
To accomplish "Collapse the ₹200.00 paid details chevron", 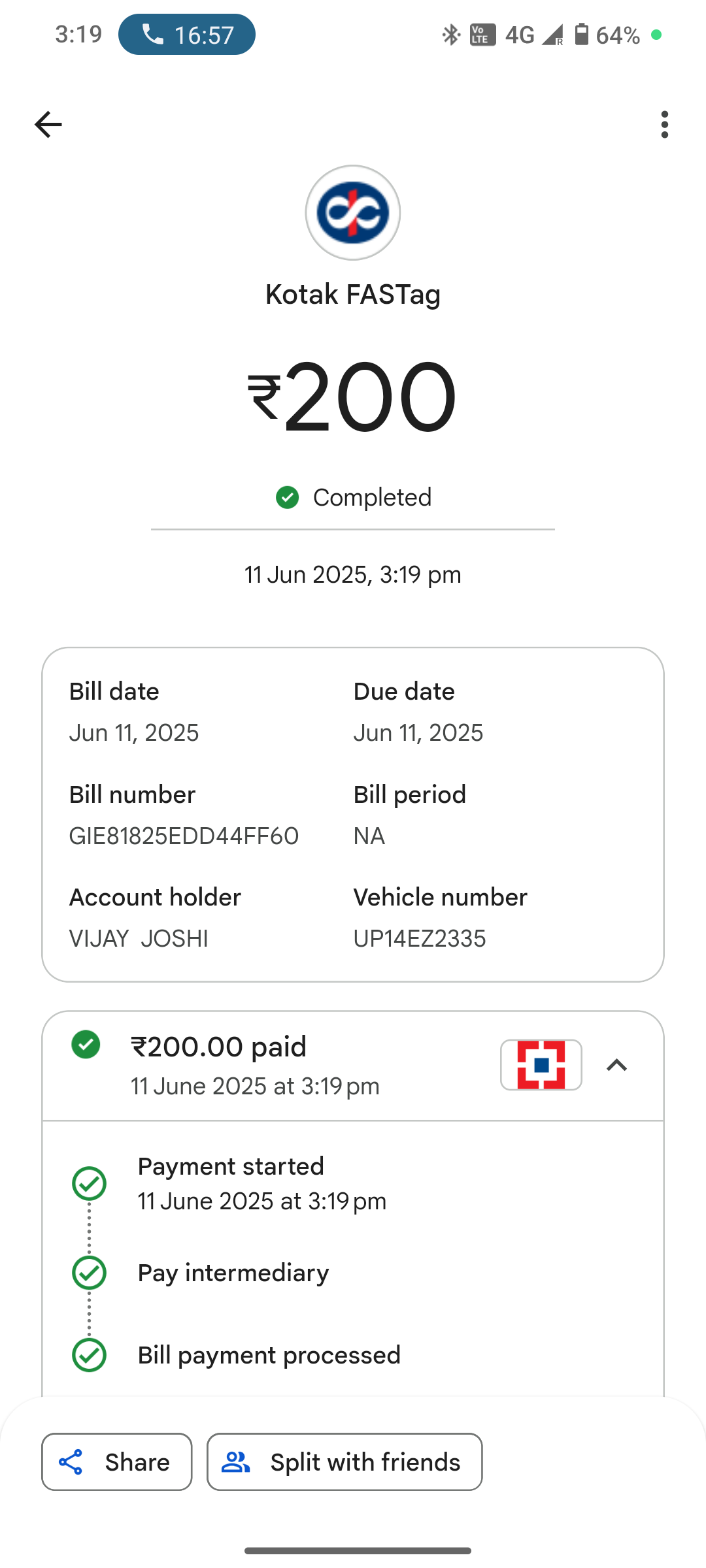I will 616,1066.
